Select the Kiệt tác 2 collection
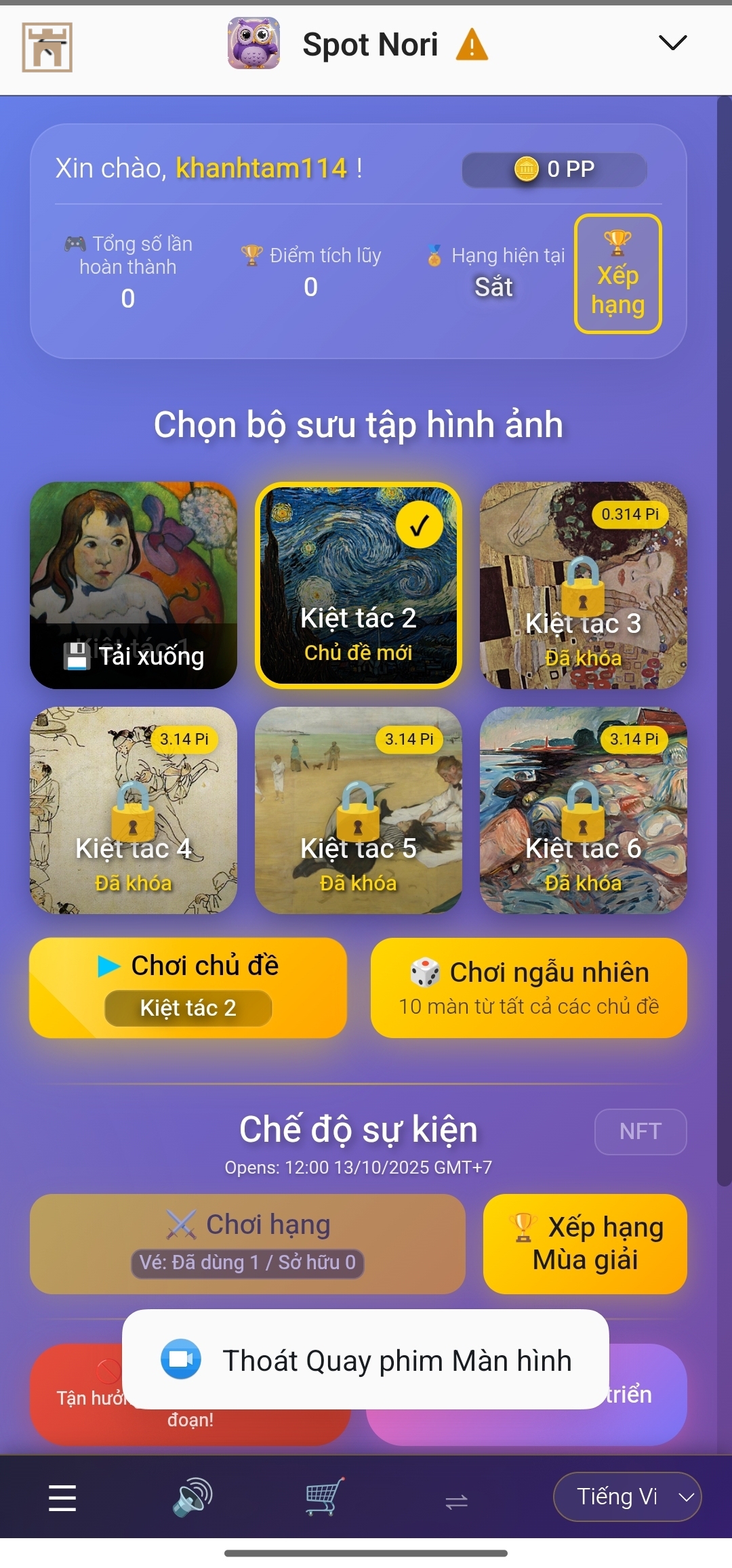This screenshot has width=732, height=1568. (x=358, y=585)
